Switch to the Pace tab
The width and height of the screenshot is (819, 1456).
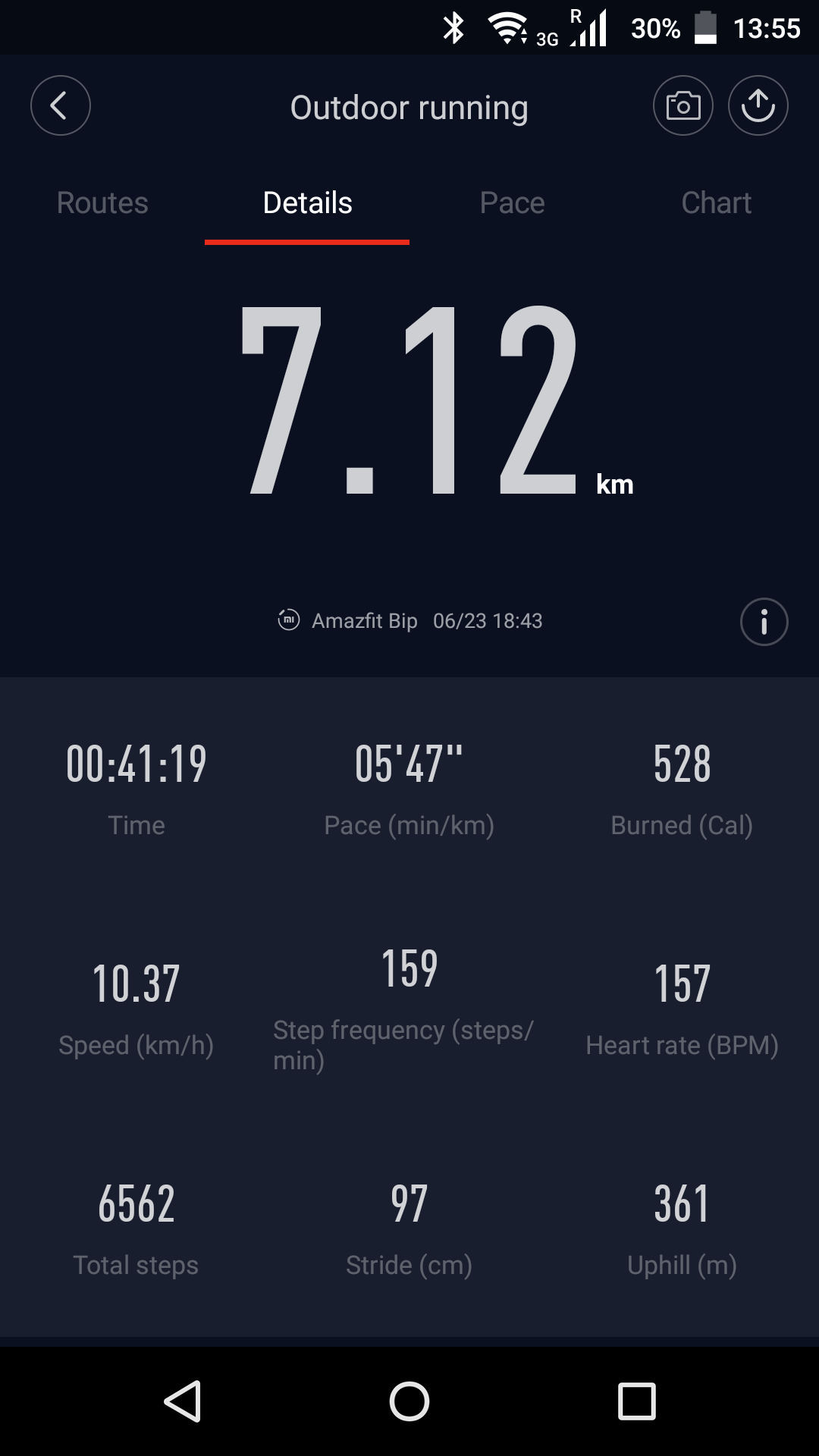(512, 202)
